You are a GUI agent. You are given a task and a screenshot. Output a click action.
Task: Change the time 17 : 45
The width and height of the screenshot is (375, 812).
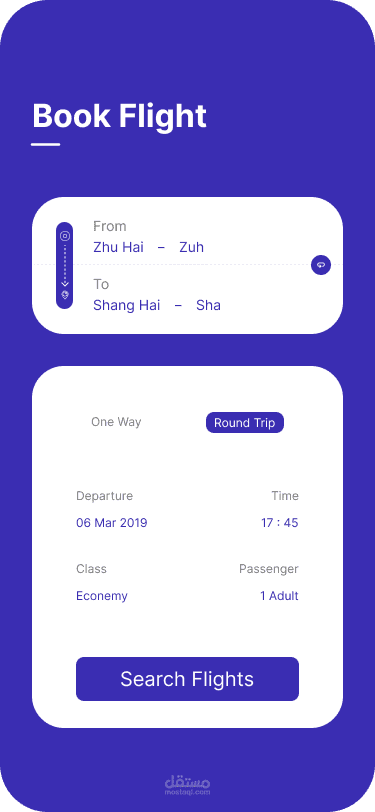coord(280,523)
